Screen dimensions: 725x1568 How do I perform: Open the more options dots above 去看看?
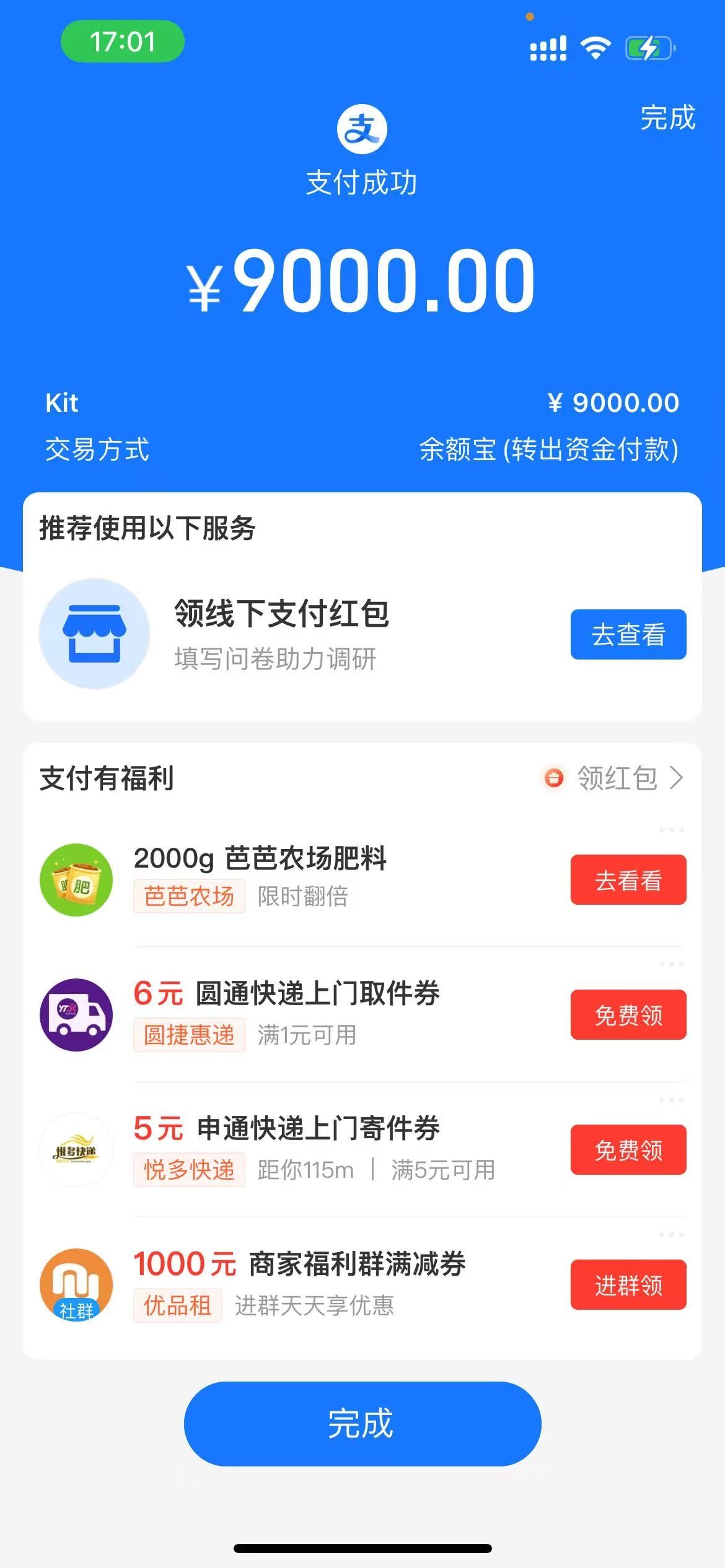coord(671,830)
